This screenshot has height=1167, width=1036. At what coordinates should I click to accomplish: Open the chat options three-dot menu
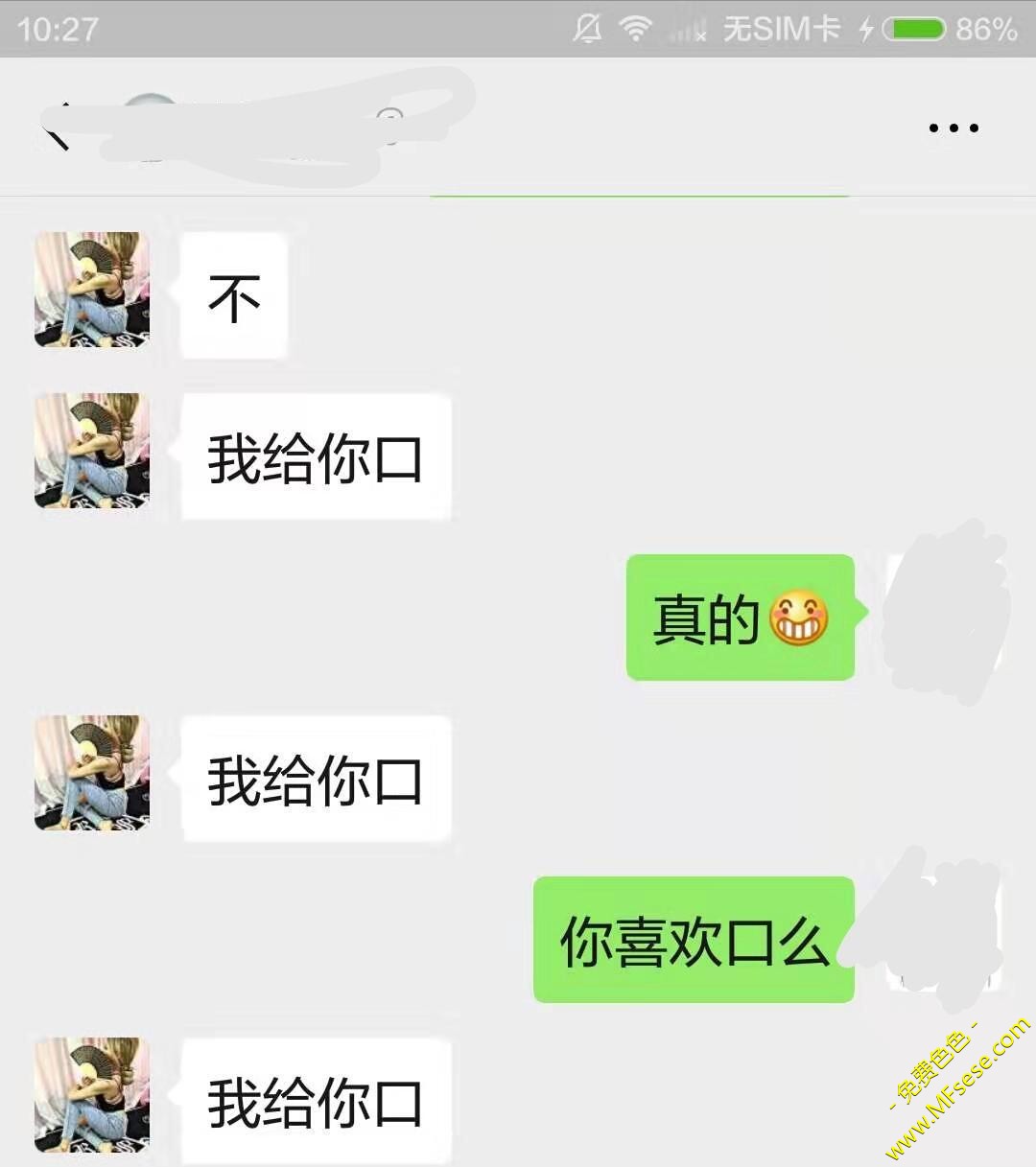[954, 128]
